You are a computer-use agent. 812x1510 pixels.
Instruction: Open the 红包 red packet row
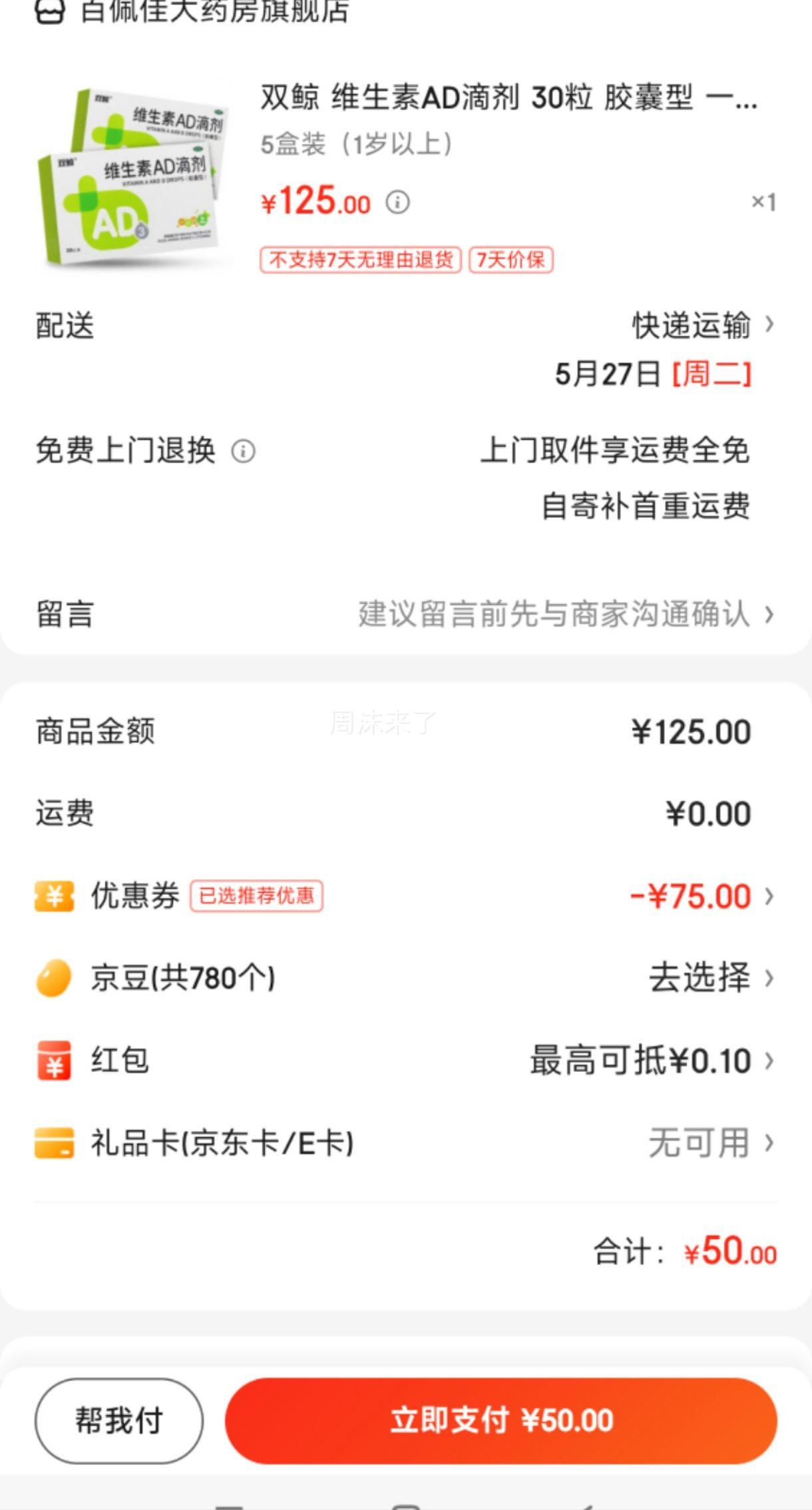[405, 1061]
